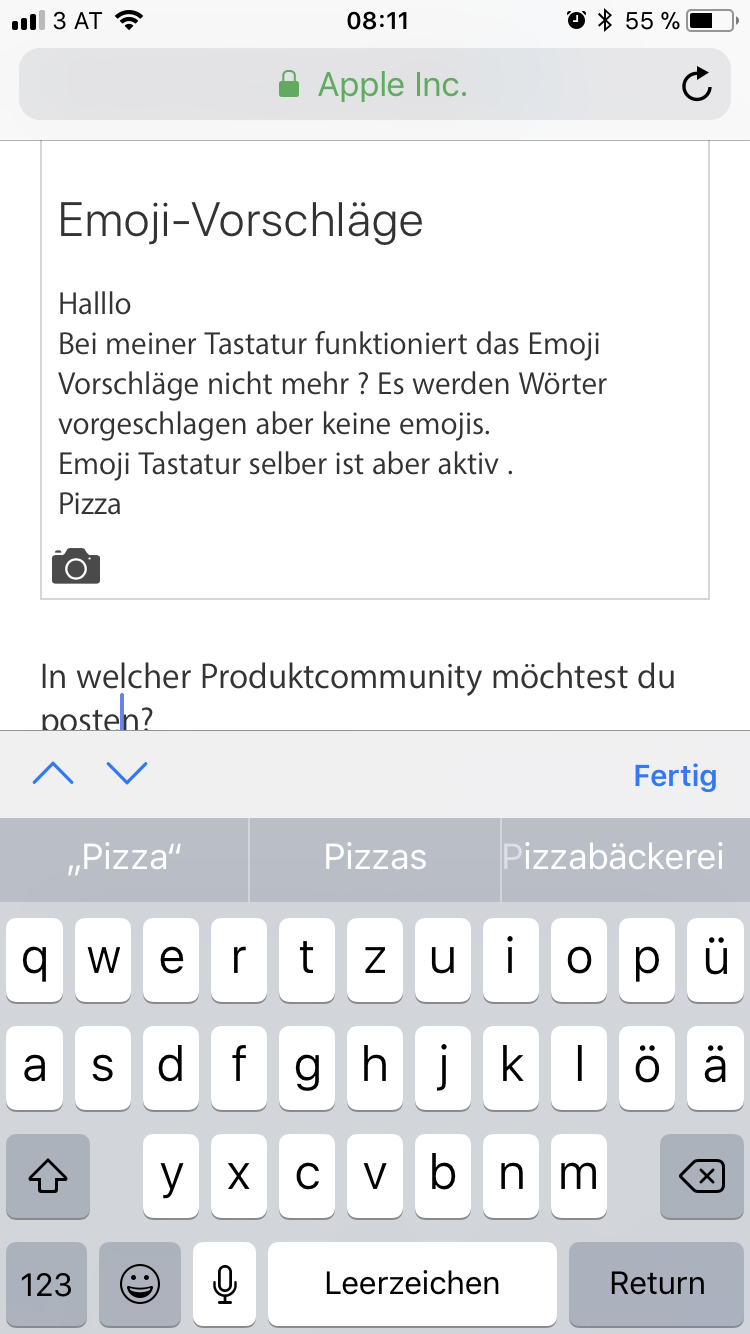Start dictation with the microphone key
The height and width of the screenshot is (1334, 750).
tap(225, 1284)
